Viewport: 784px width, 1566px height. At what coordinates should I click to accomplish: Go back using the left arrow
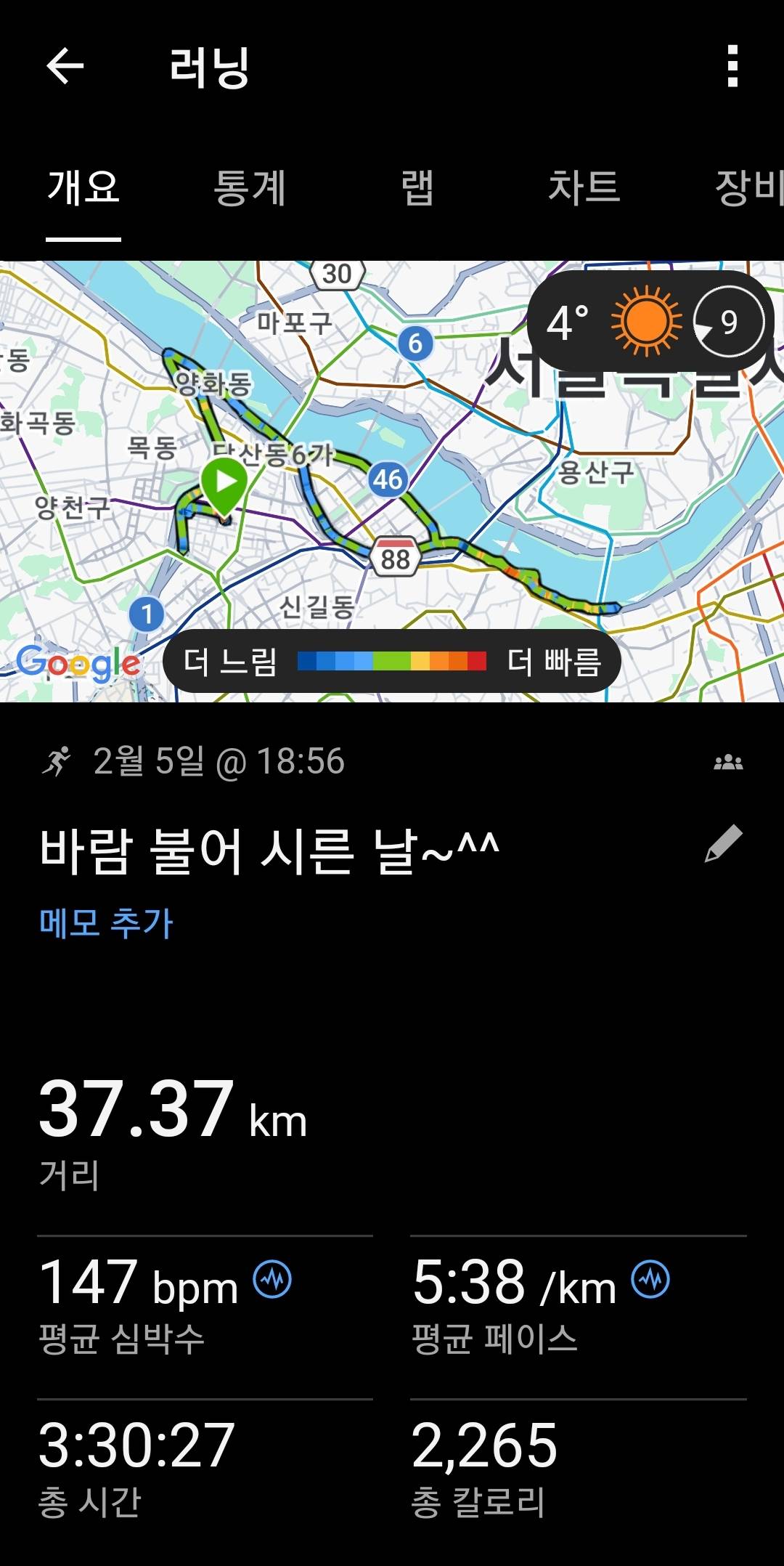(x=65, y=68)
